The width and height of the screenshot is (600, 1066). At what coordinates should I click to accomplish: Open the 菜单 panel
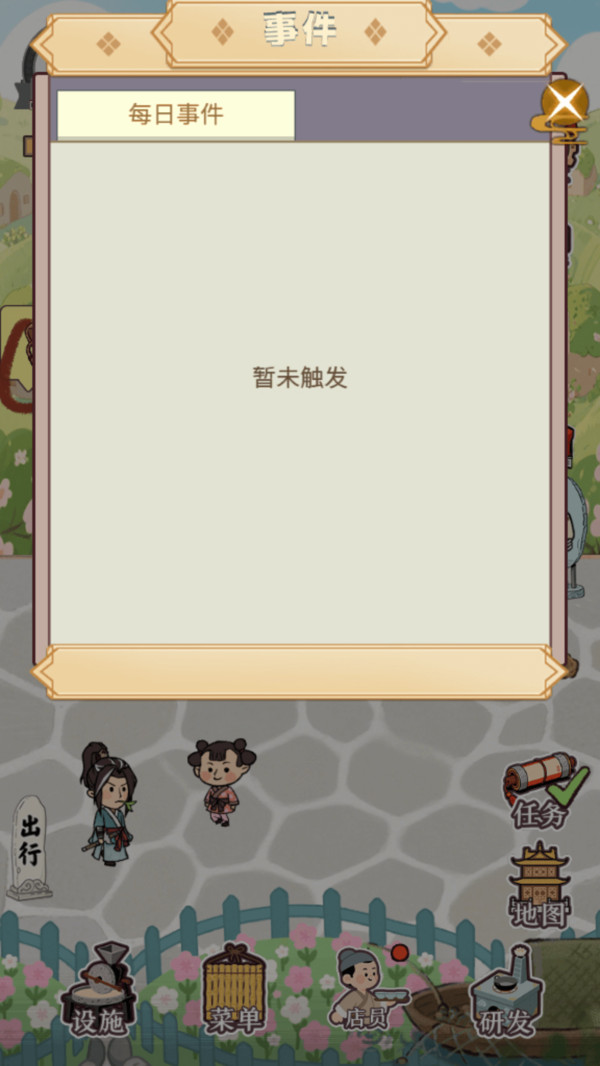coord(235,990)
